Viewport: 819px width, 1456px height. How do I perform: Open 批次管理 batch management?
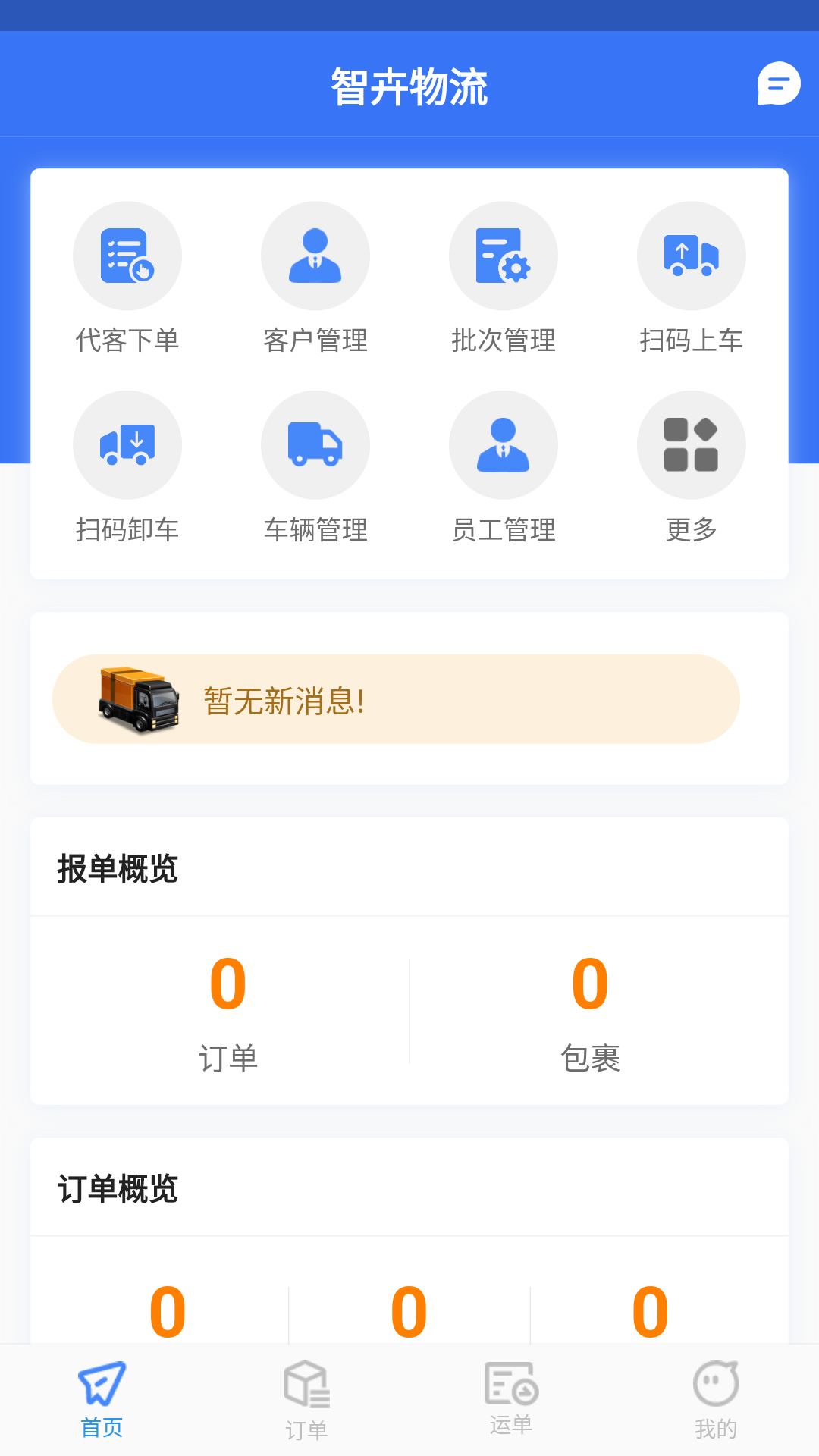(504, 256)
